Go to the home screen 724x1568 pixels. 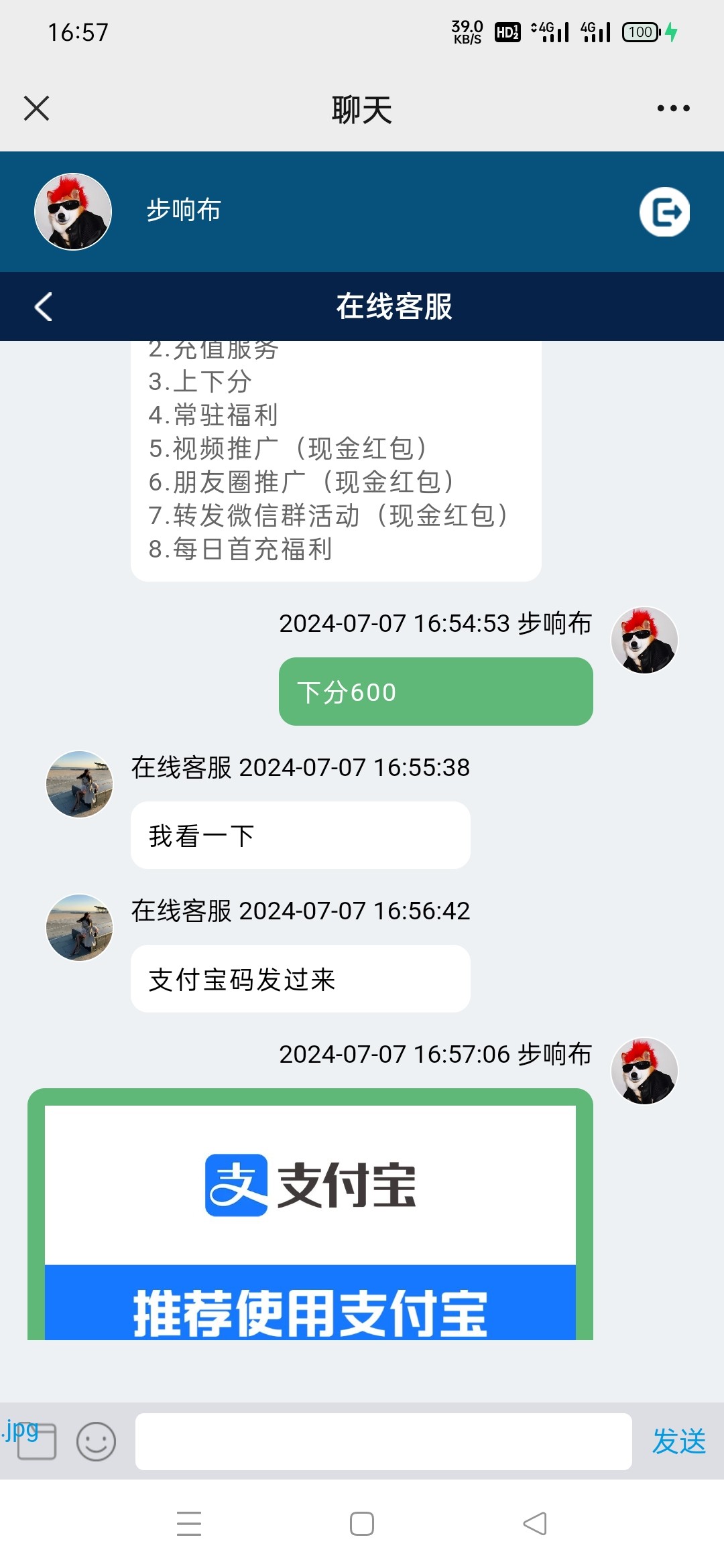tap(362, 1524)
